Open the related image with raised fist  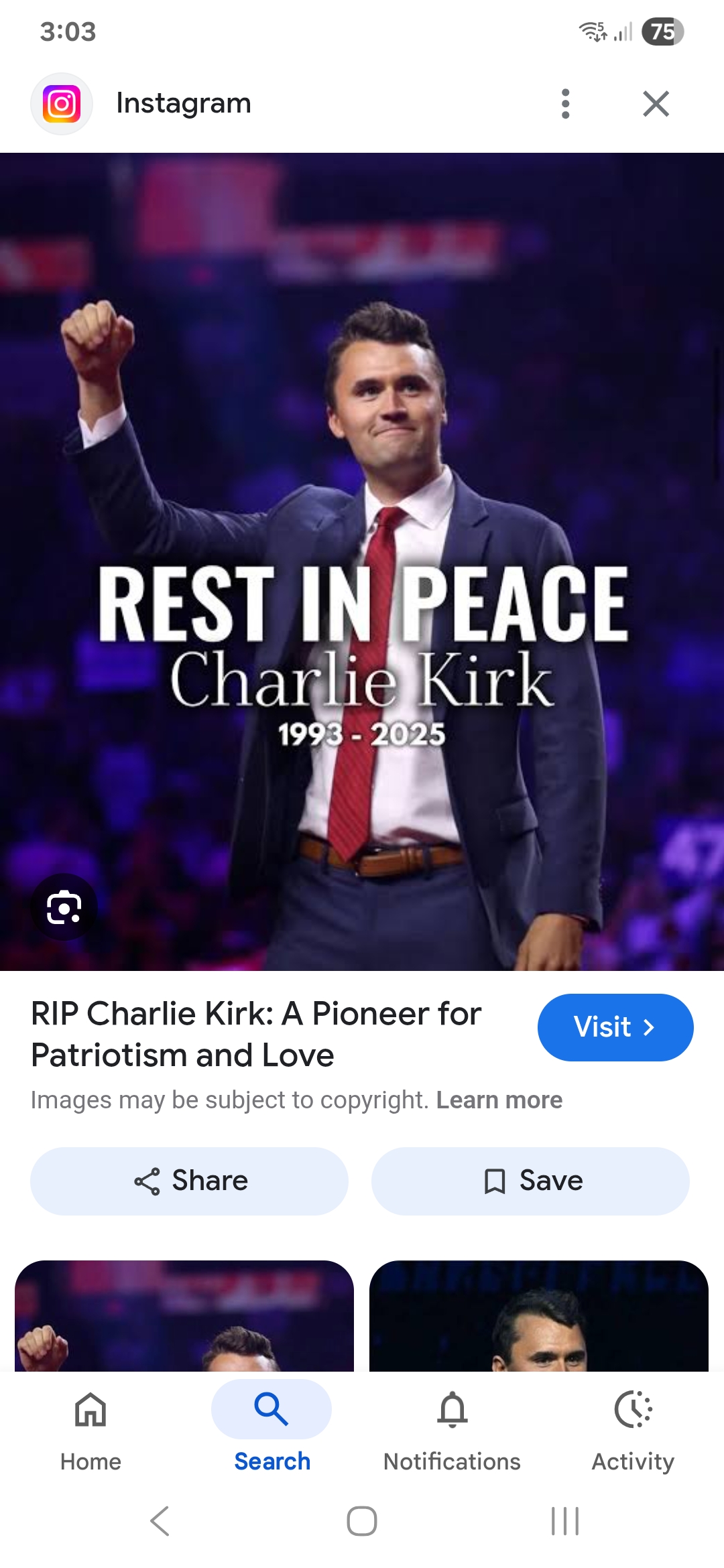click(x=184, y=1316)
